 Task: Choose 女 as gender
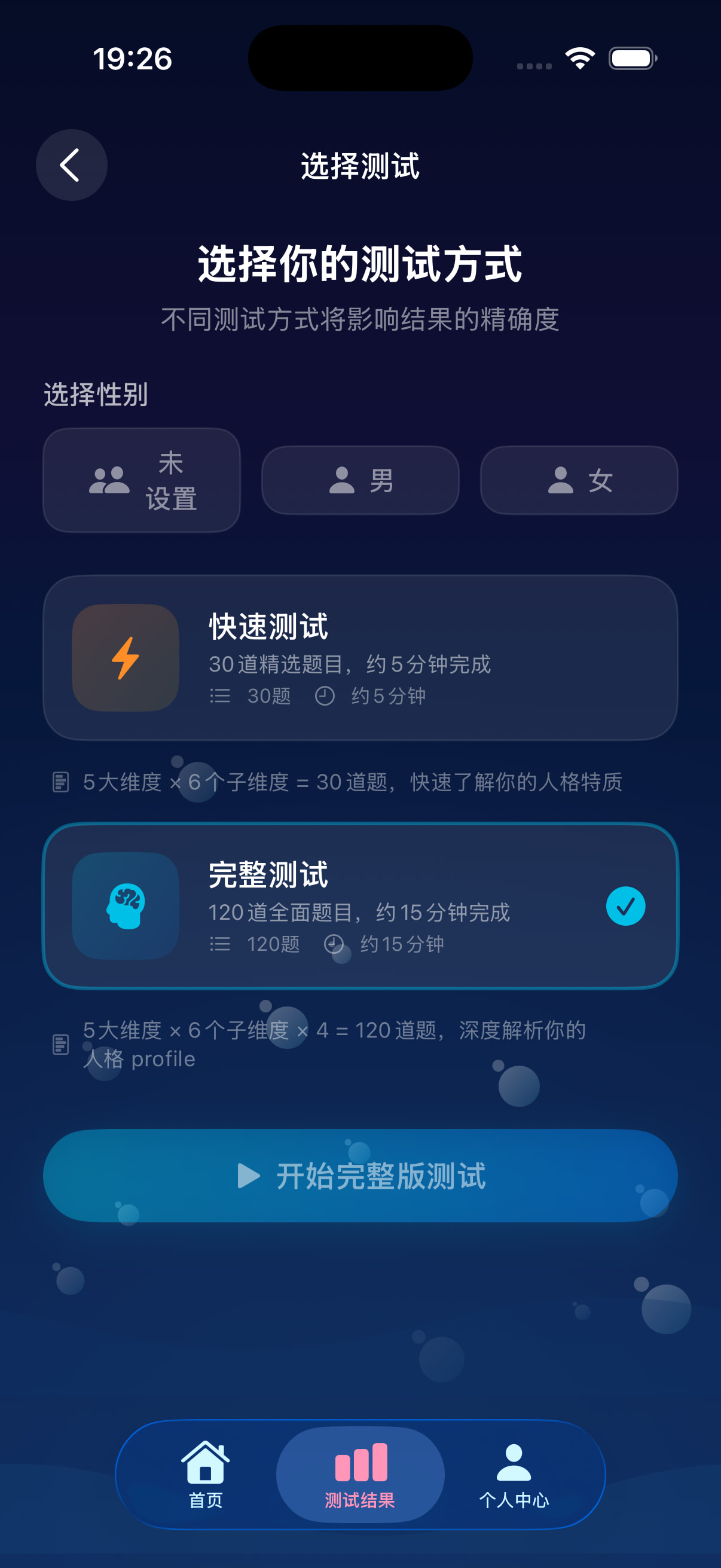(579, 480)
